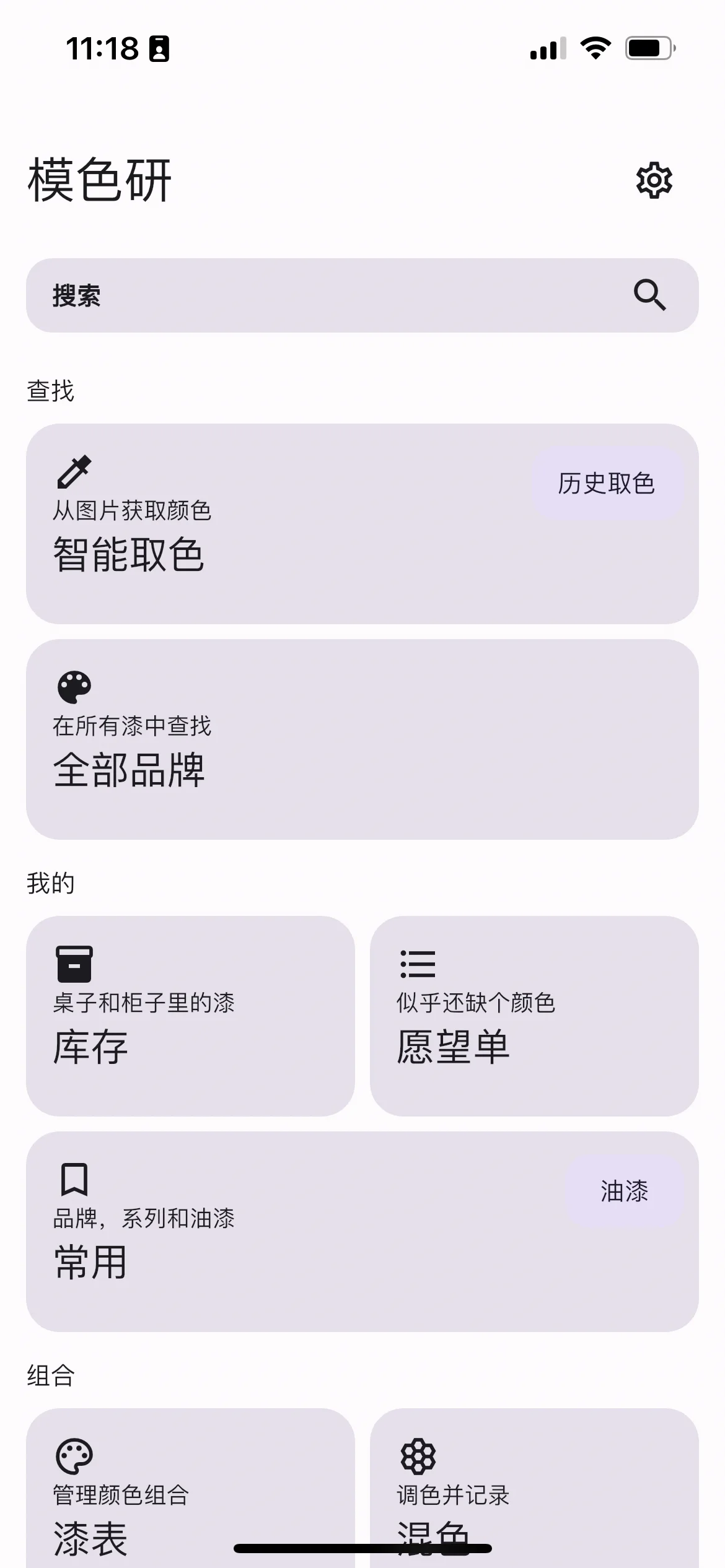Viewport: 725px width, 1568px height.
Task: Open the settings gear at top right
Action: [x=654, y=180]
